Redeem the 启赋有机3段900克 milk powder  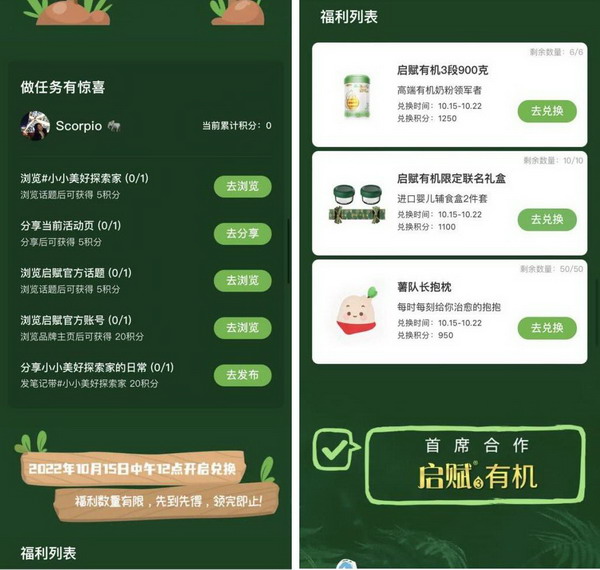click(547, 111)
